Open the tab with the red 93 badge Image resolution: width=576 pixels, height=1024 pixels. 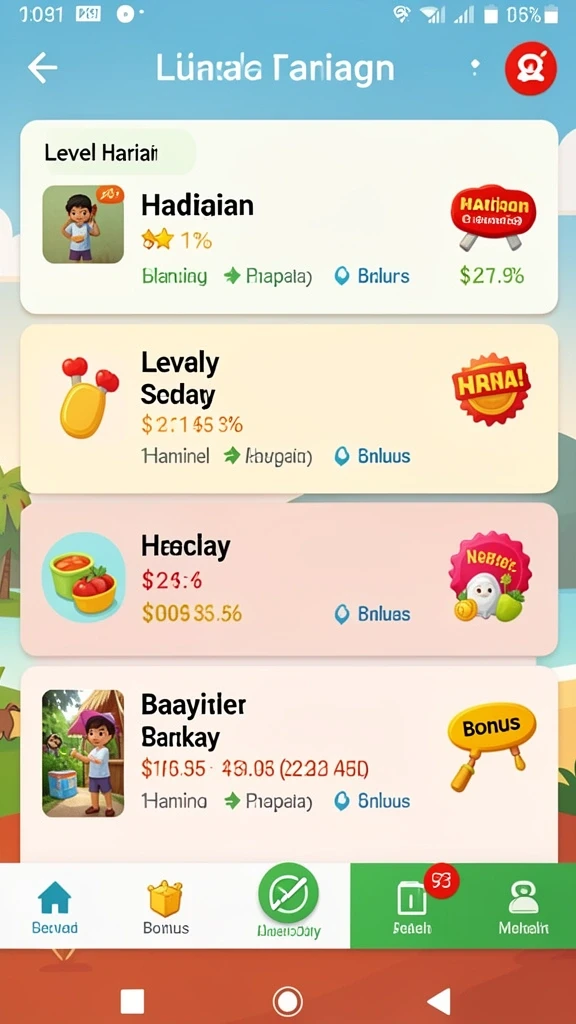click(x=412, y=906)
